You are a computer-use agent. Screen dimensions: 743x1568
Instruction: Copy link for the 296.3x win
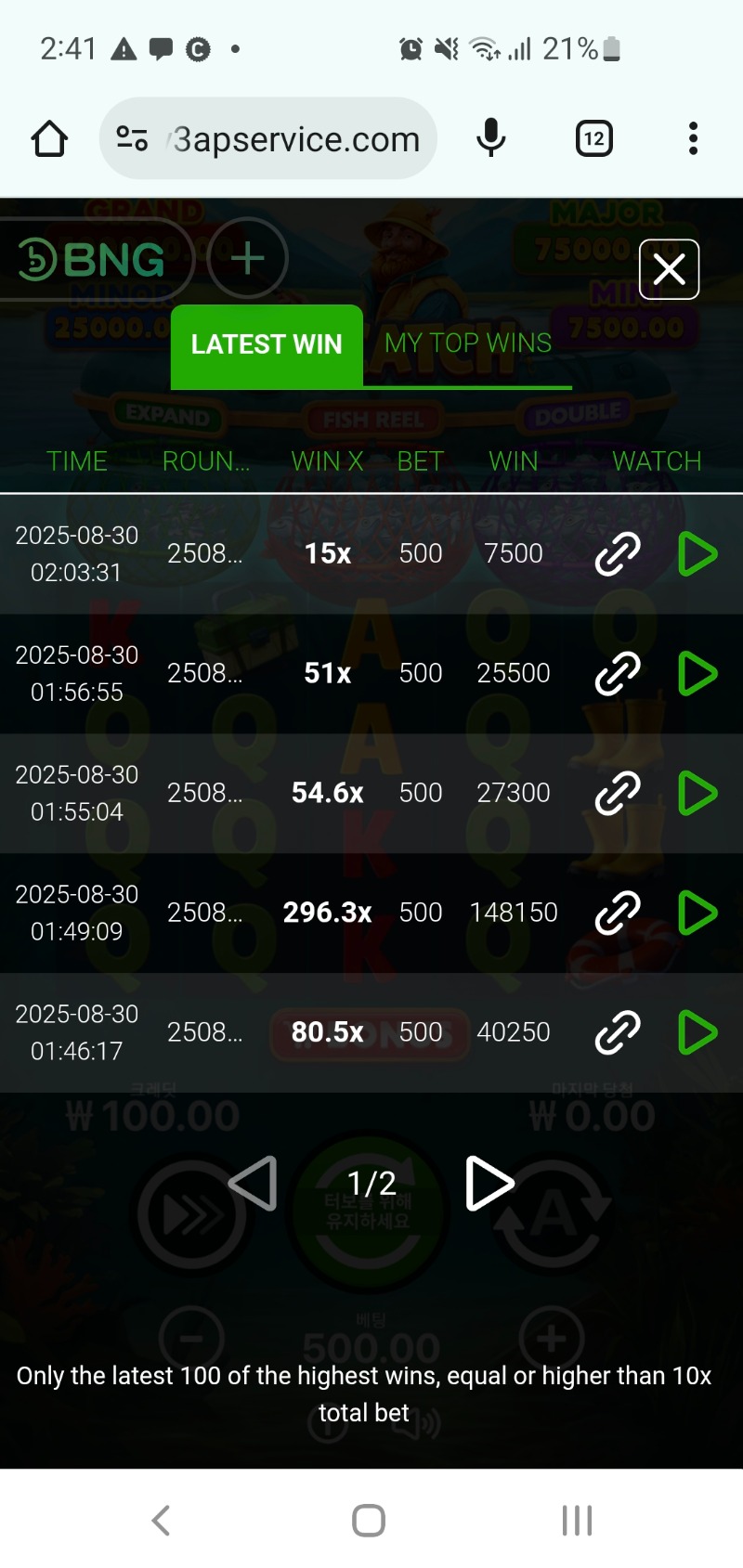618,913
